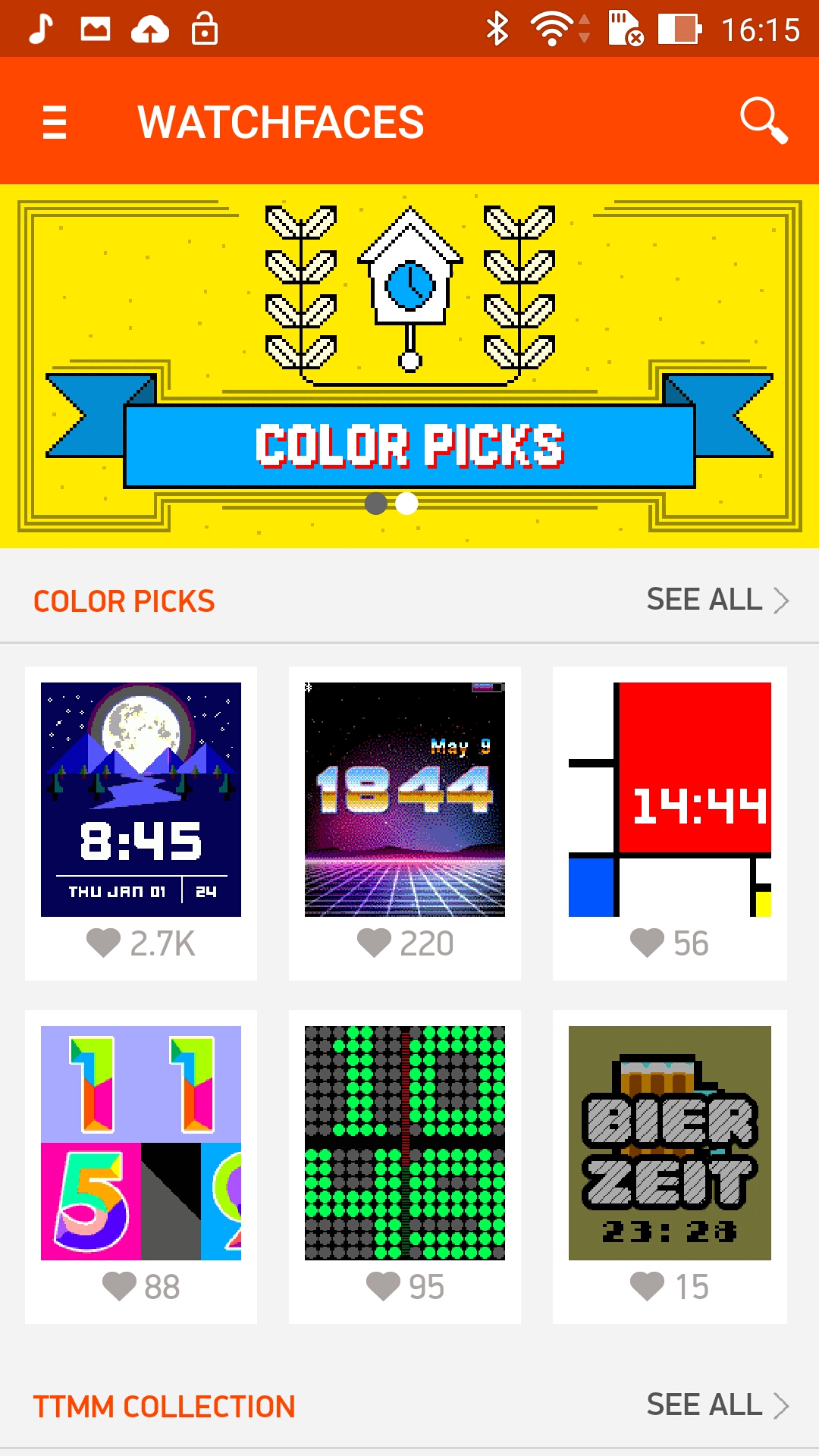The height and width of the screenshot is (1456, 819).
Task: See all TTMM Collection watchfaces
Action: (717, 1405)
